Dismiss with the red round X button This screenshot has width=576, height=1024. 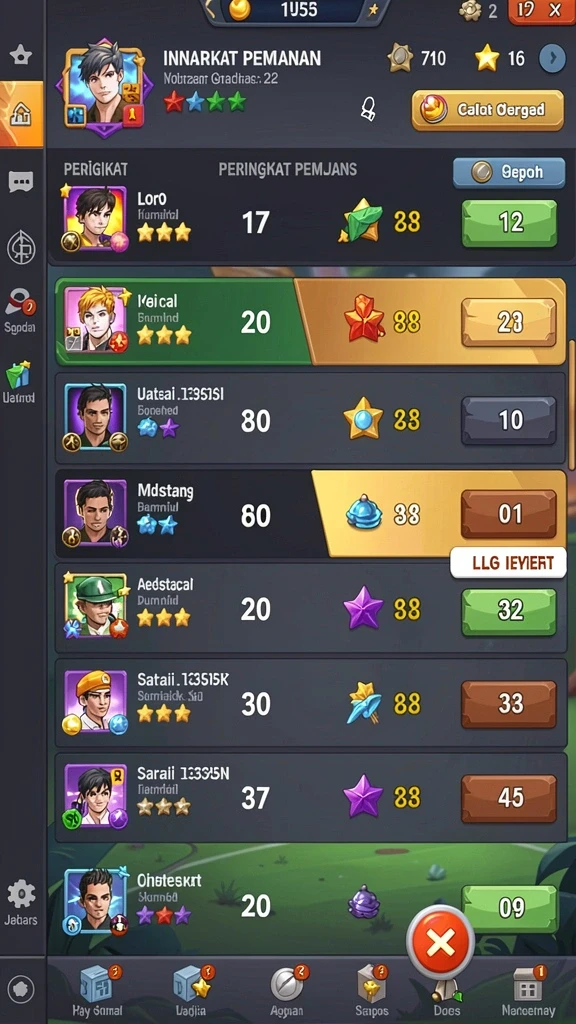pos(441,941)
